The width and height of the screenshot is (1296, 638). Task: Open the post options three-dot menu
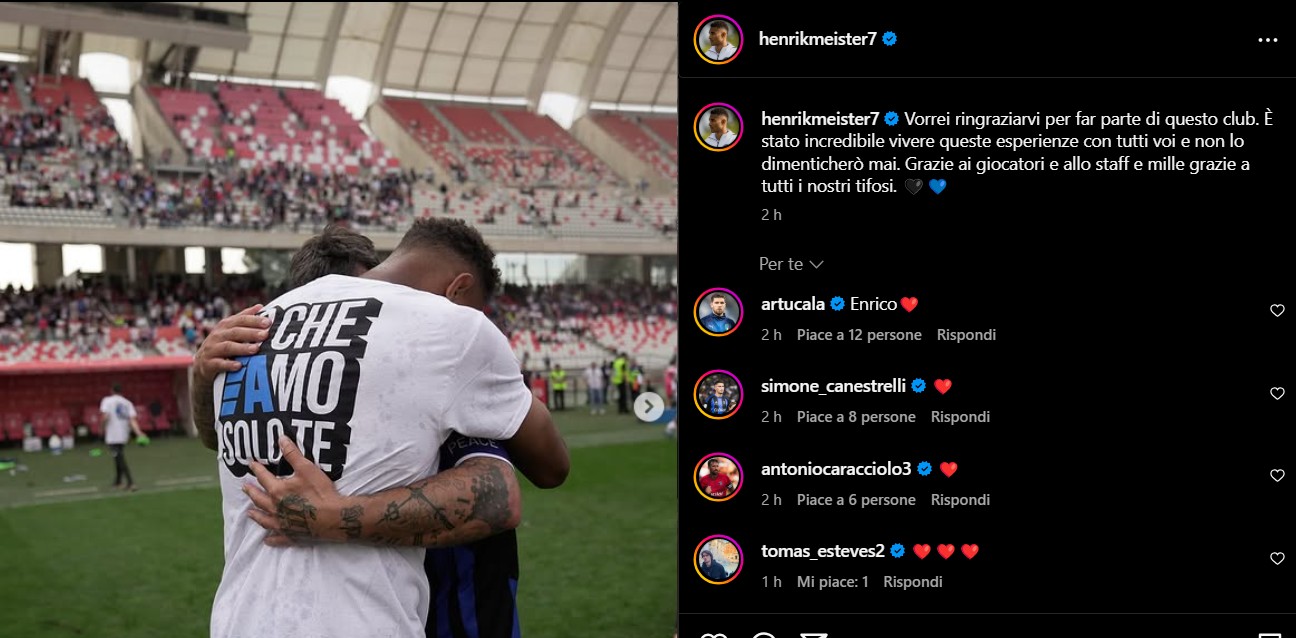(x=1267, y=40)
